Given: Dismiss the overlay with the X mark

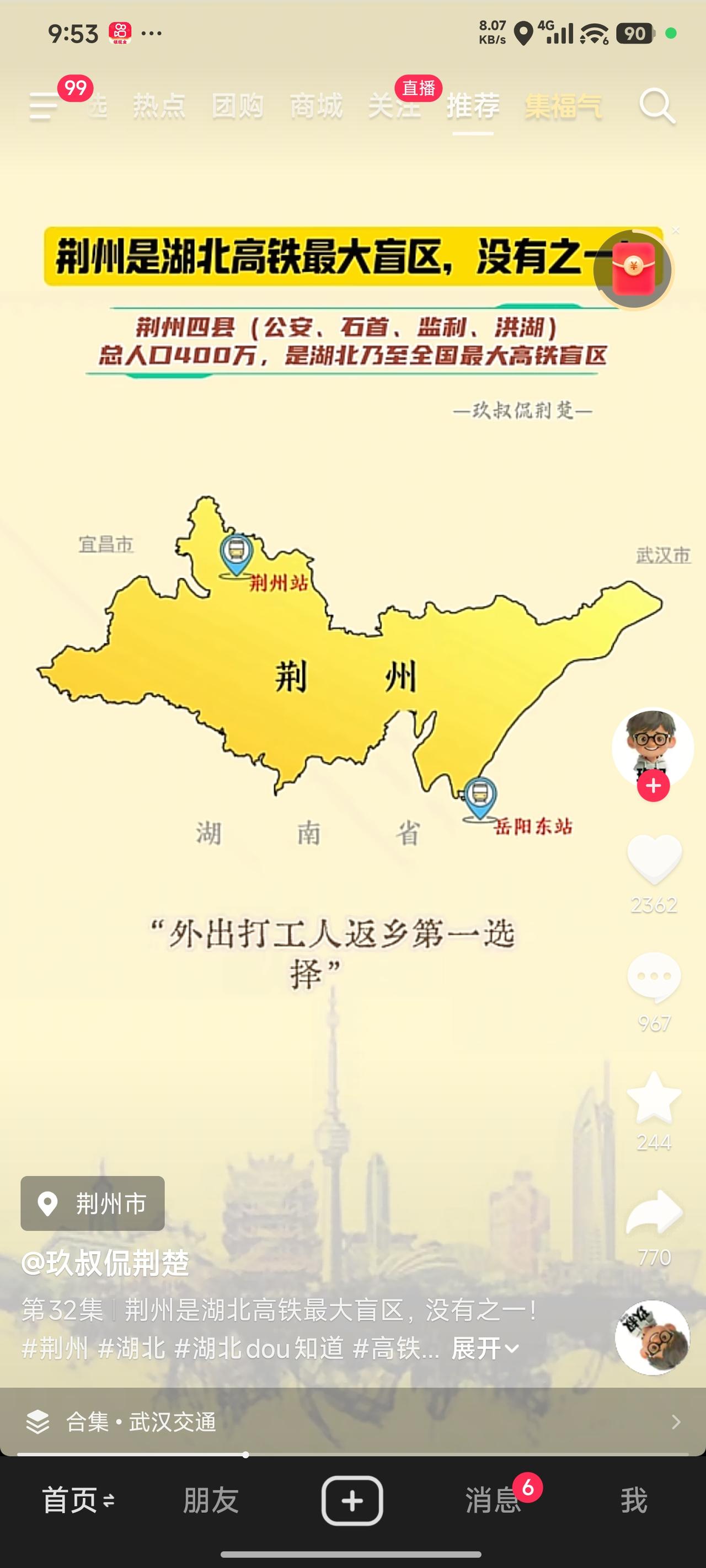Looking at the screenshot, I should [676, 232].
